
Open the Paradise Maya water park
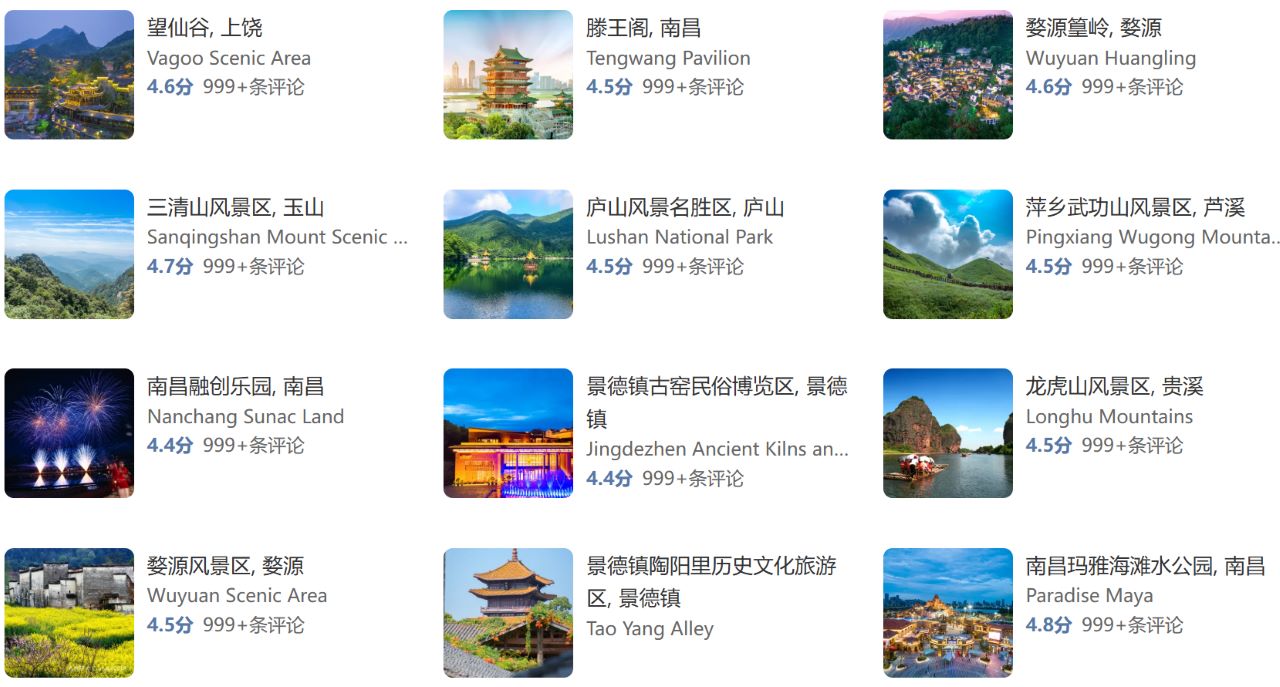pyautogui.click(x=1144, y=567)
